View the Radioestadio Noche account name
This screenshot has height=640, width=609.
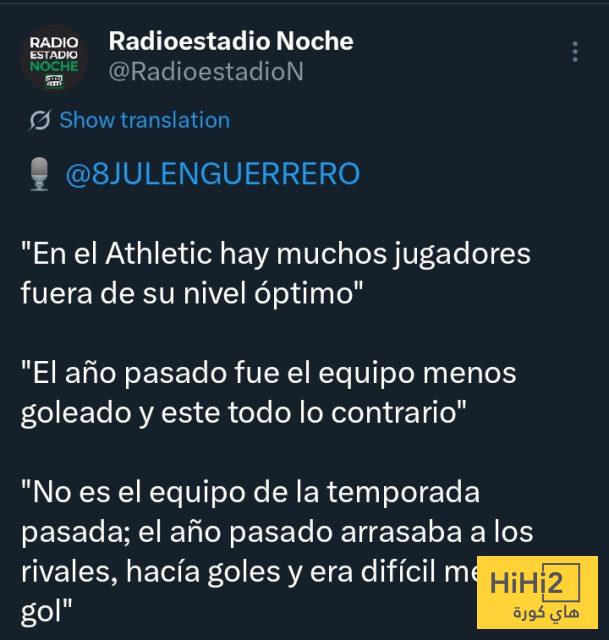230,41
